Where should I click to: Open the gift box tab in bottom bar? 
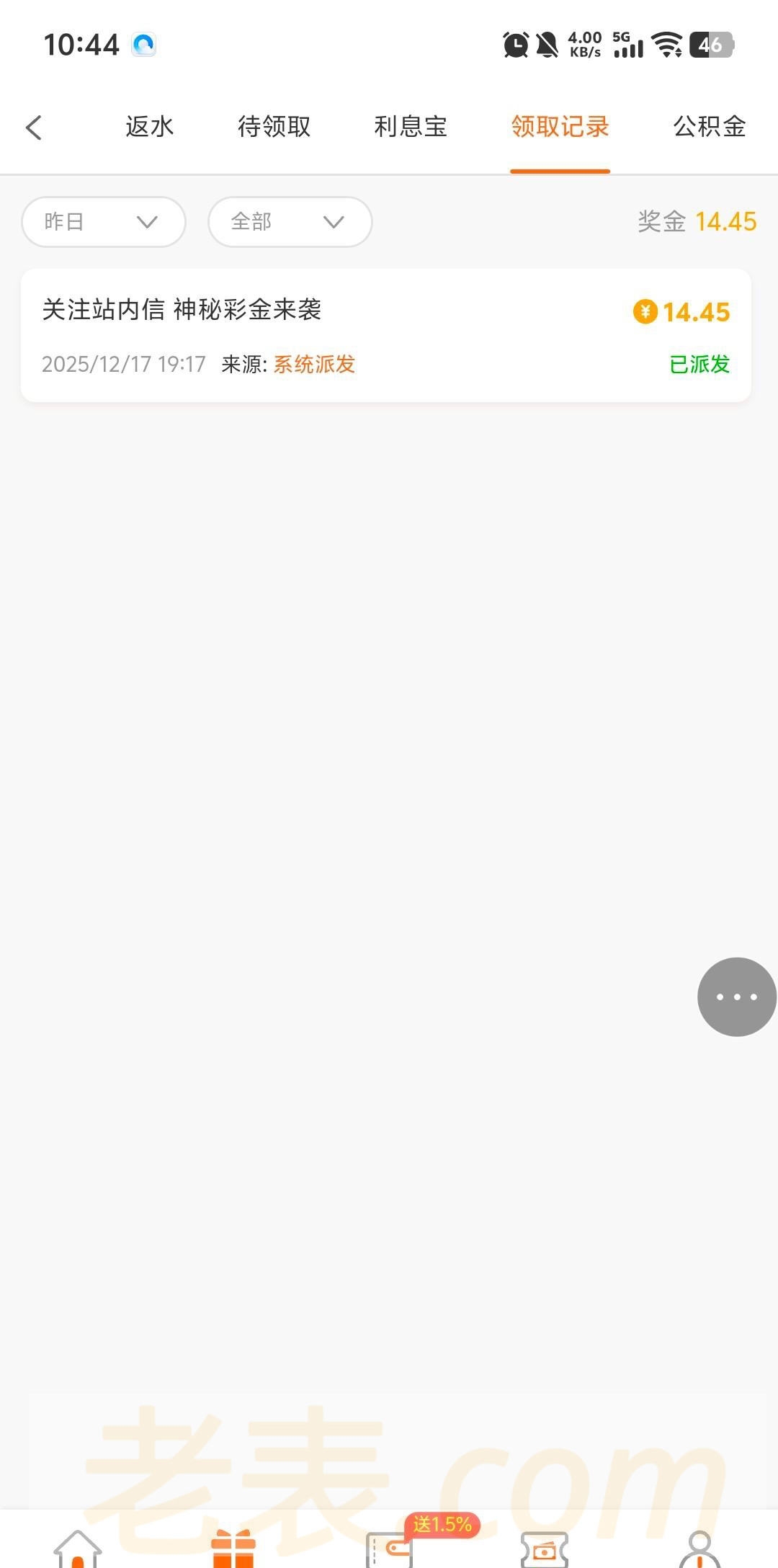233,1548
